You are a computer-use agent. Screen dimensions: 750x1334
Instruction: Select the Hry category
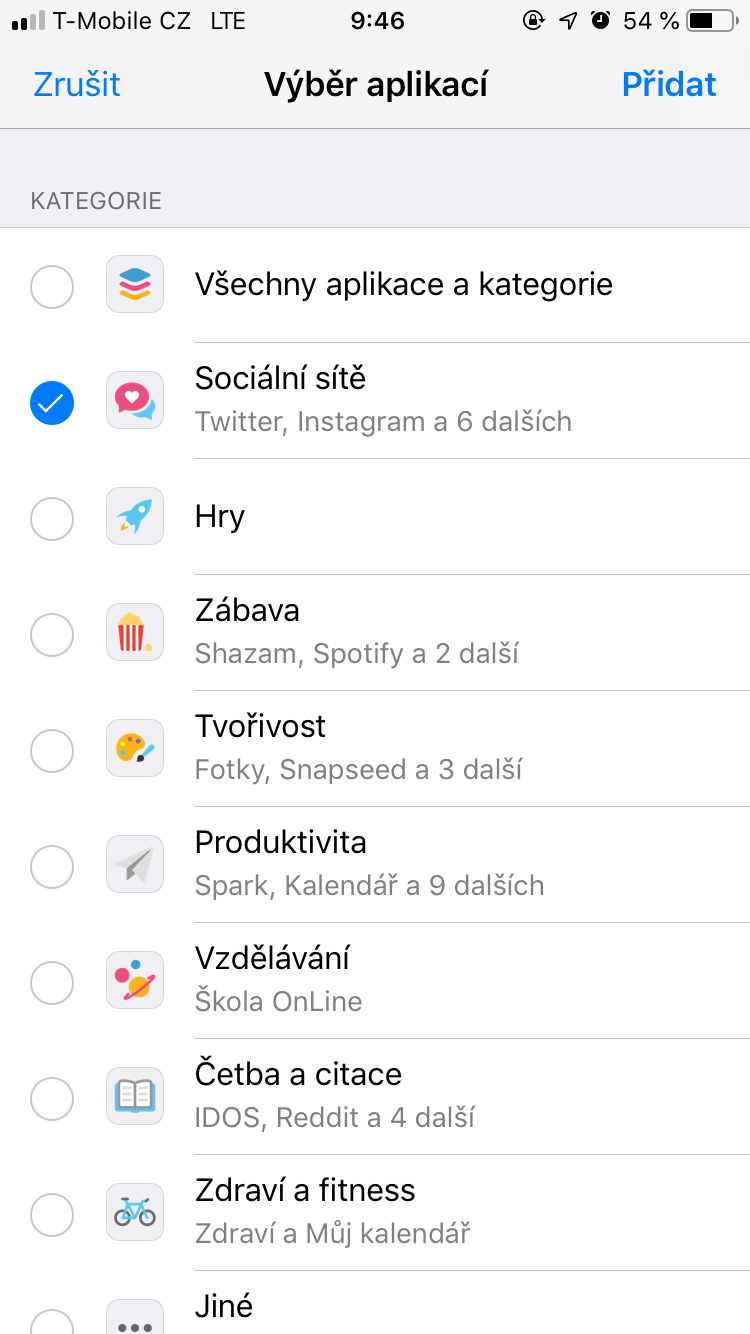(x=52, y=519)
